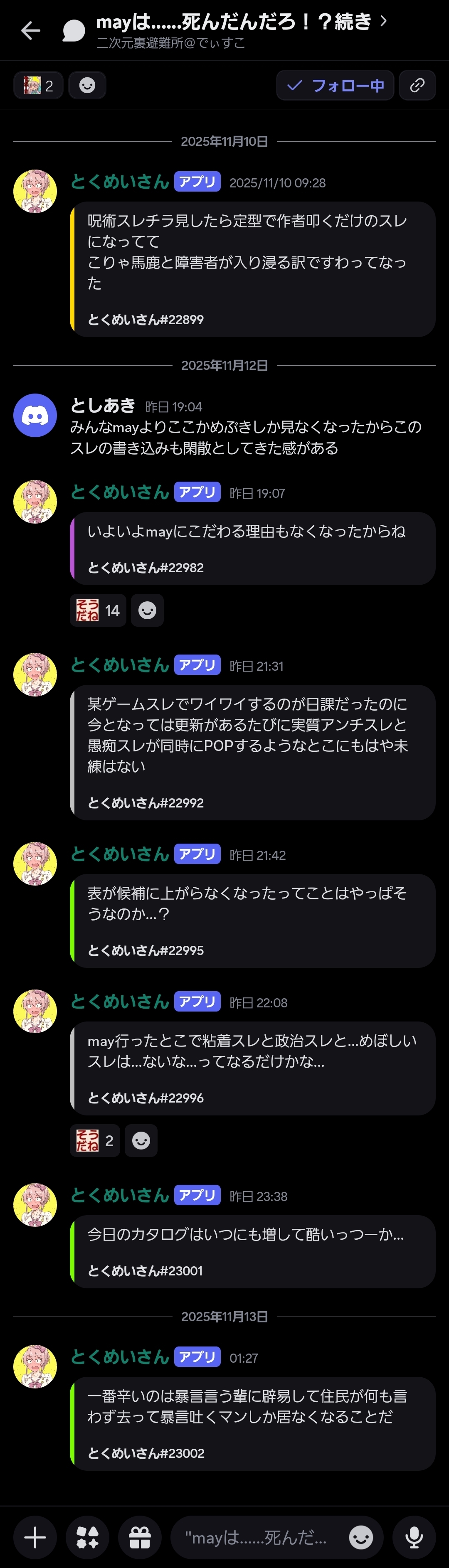This screenshot has height=1568, width=449.
Task: Focus the message input field
Action: (256, 1538)
